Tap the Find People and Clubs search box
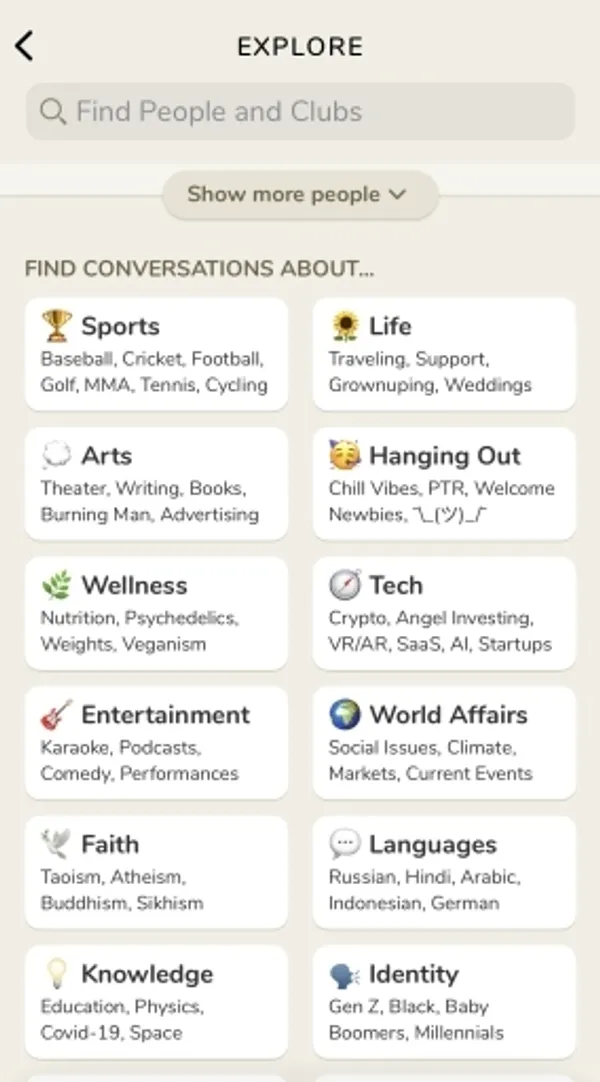The width and height of the screenshot is (600, 1082). 300,111
